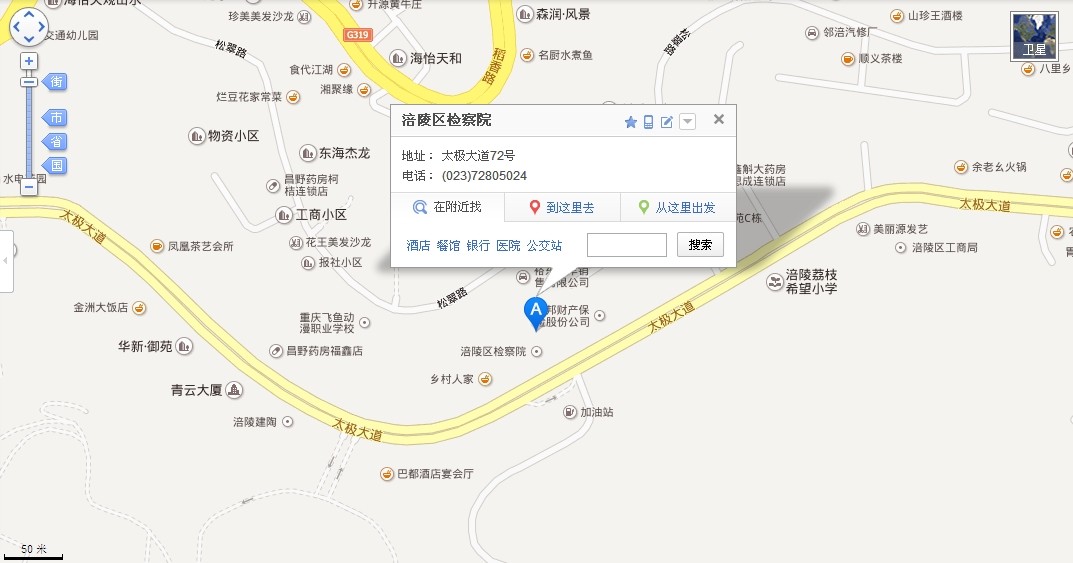Tap the edit/correct info icon
Screen dimensions: 1073x563
[667, 122]
